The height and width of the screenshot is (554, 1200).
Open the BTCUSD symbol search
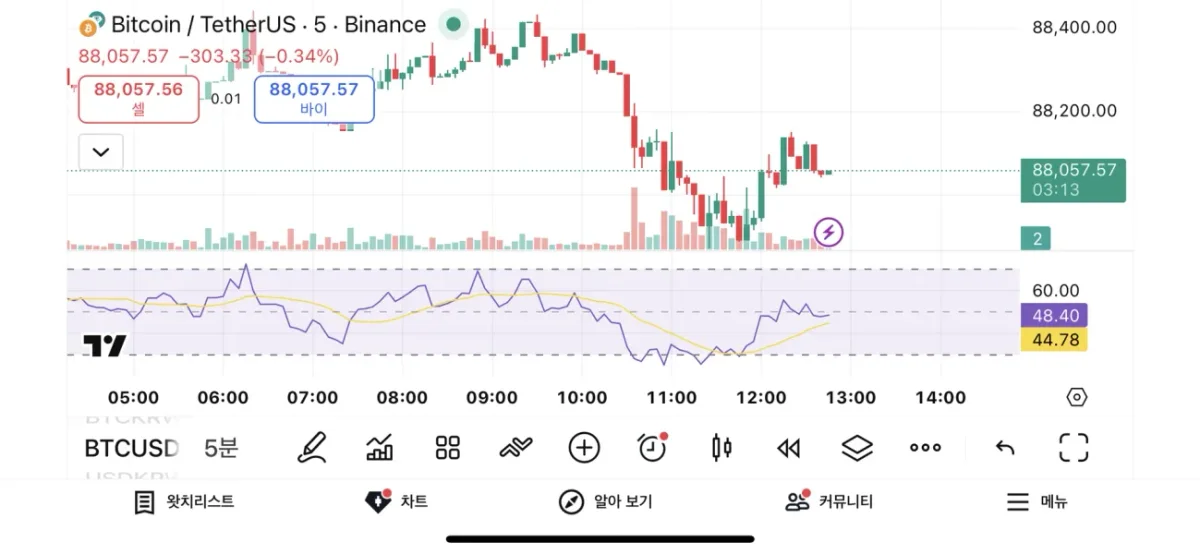pyautogui.click(x=131, y=447)
